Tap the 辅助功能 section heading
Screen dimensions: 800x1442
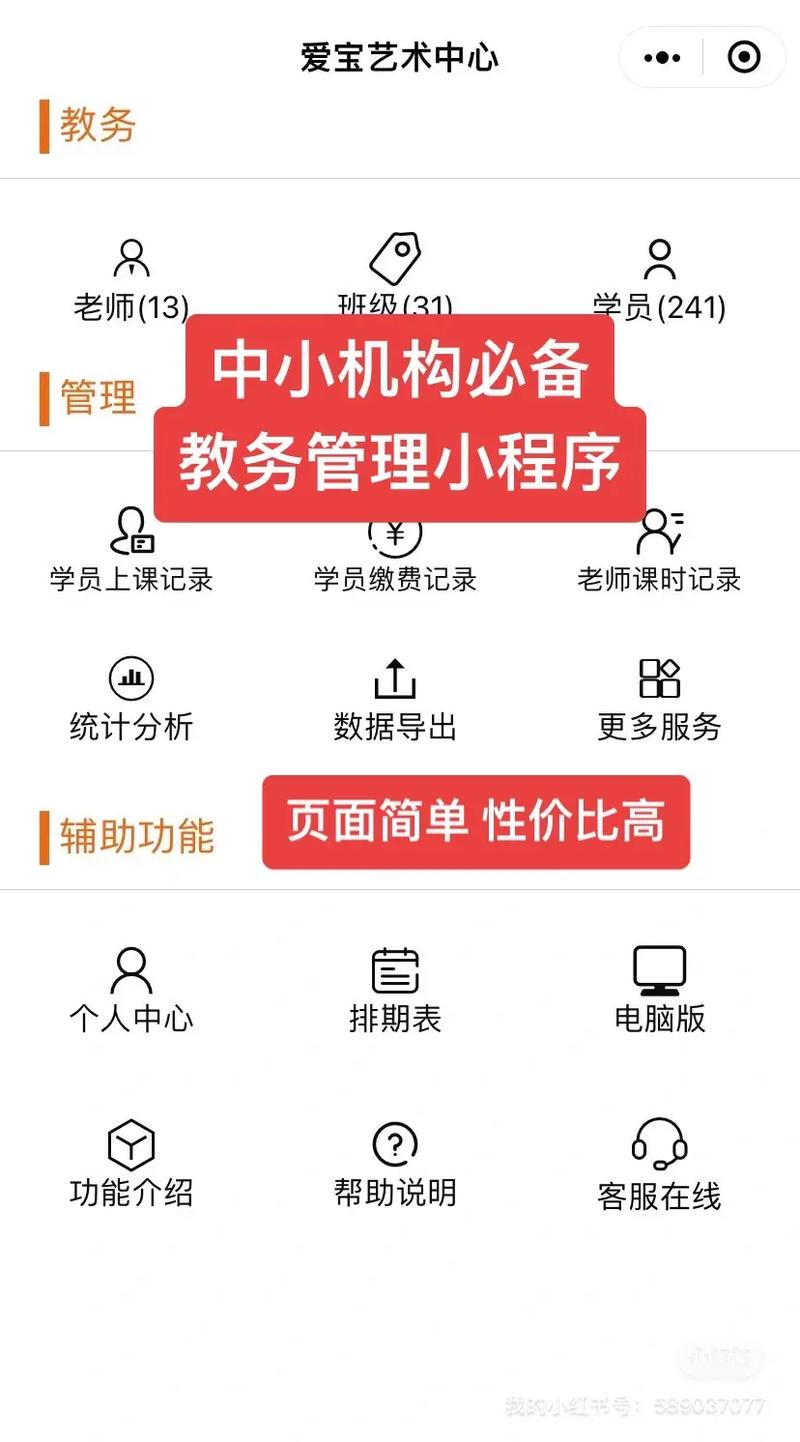(130, 836)
